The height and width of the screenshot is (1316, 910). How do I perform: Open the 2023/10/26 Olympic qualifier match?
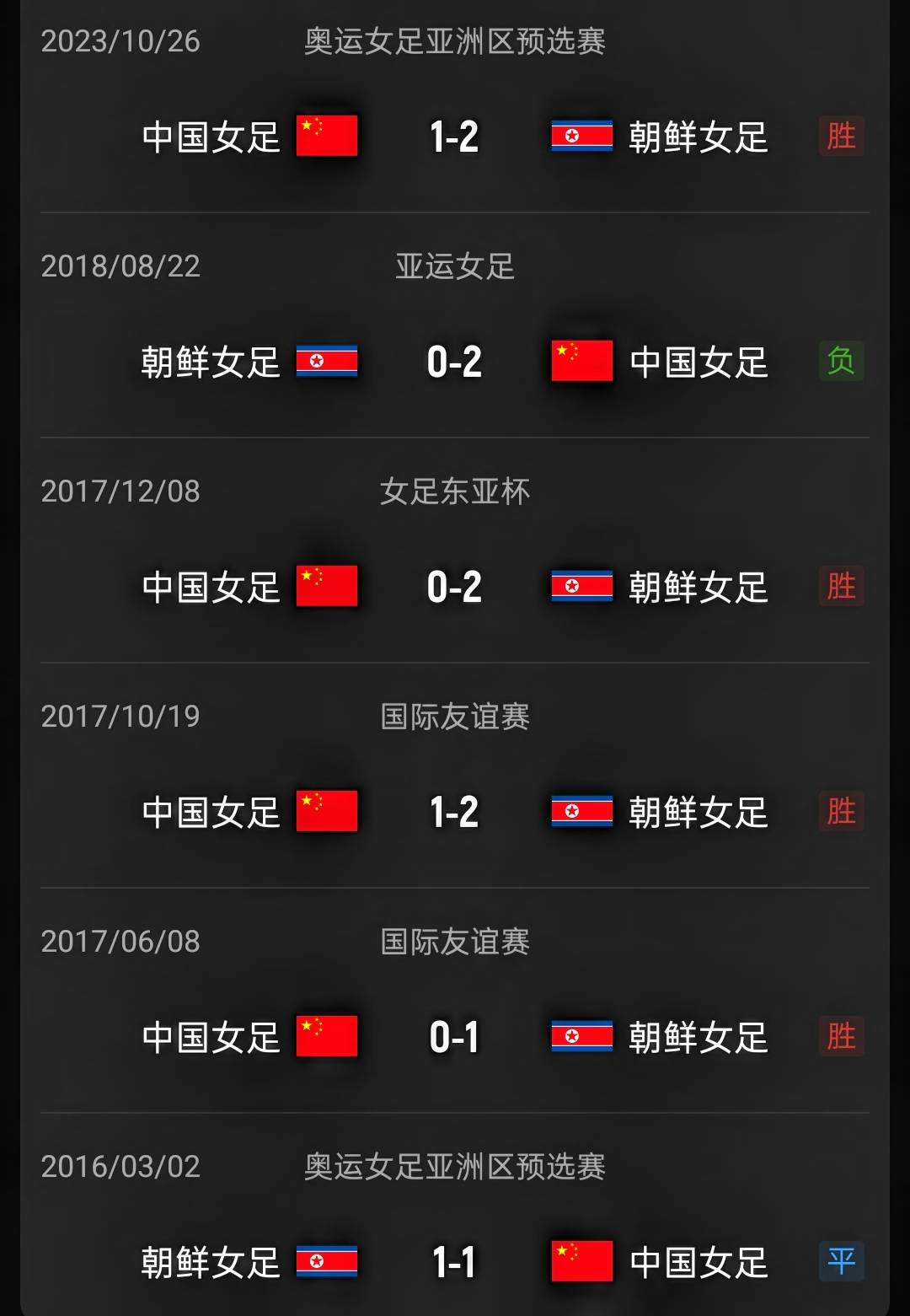(x=455, y=137)
